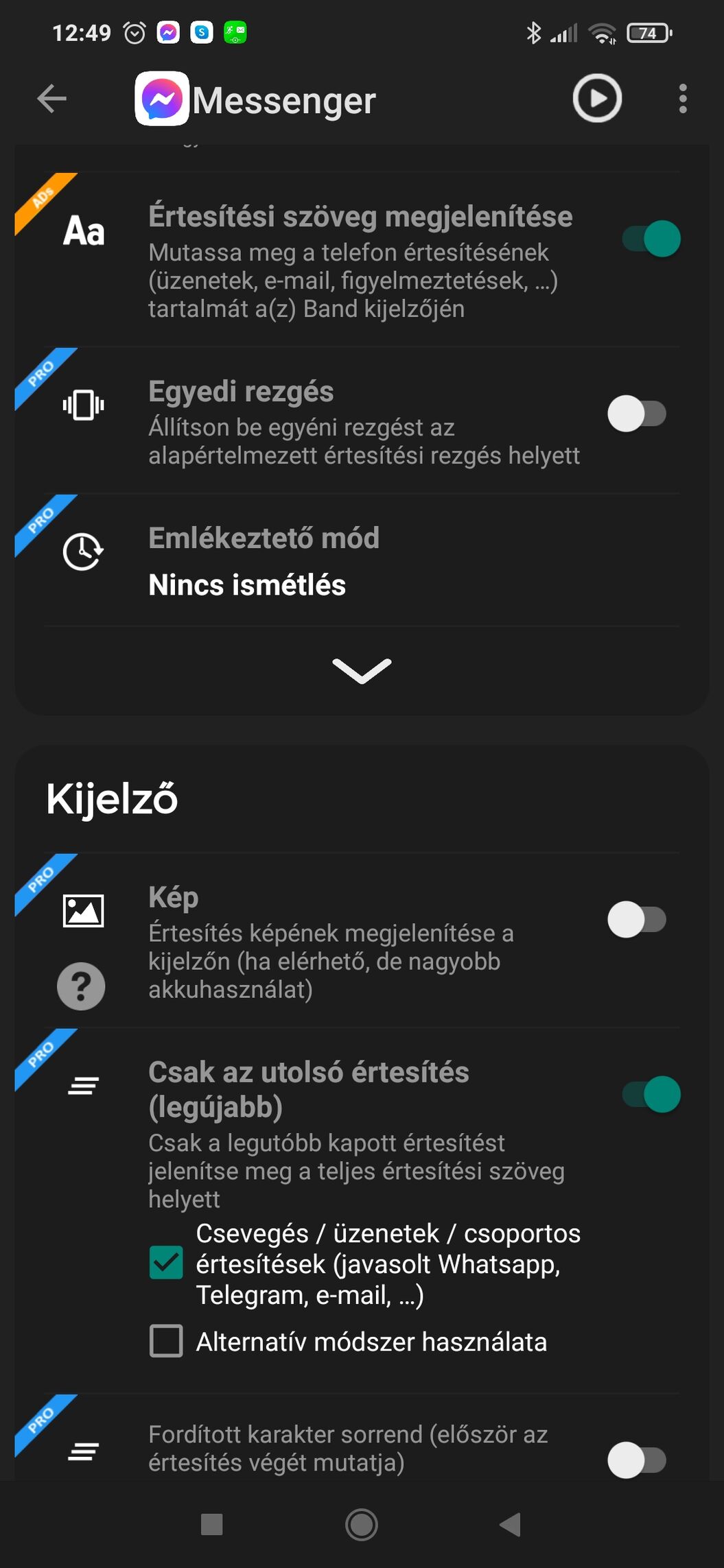Tap the system home button
This screenshot has width=724, height=1568.
(x=362, y=1525)
